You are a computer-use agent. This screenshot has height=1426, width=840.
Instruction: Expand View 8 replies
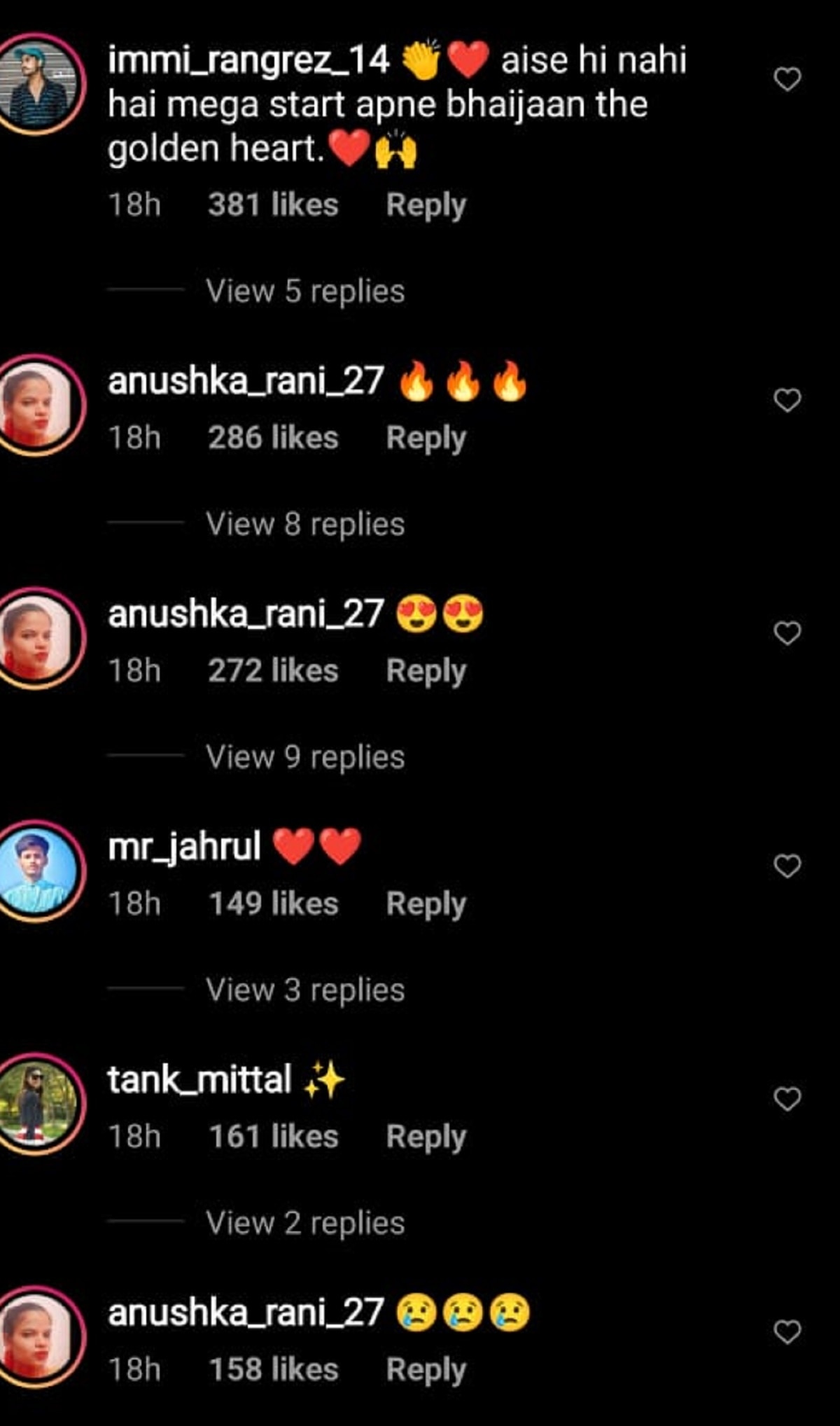[x=304, y=524]
